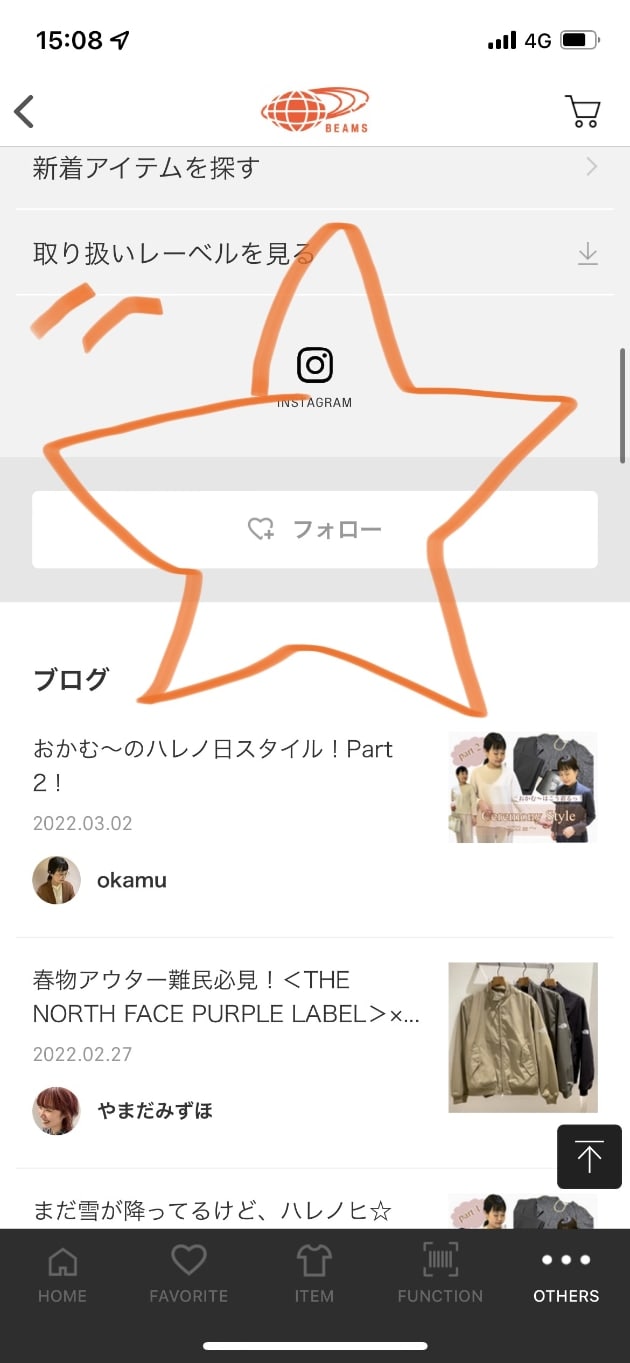
Task: Open 新着アイテムを探す row
Action: 315,168
